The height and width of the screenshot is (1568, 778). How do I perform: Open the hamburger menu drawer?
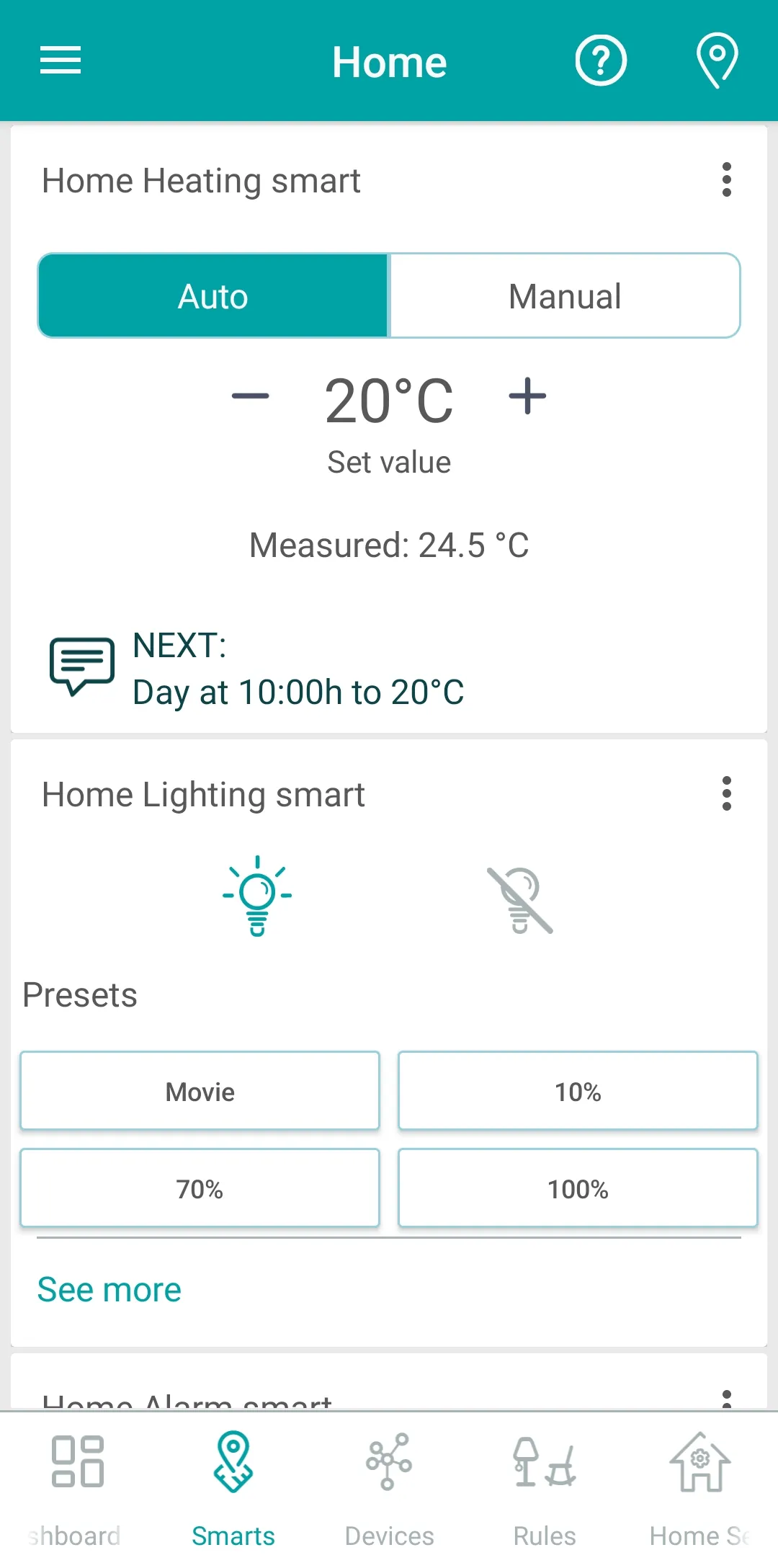tap(61, 61)
